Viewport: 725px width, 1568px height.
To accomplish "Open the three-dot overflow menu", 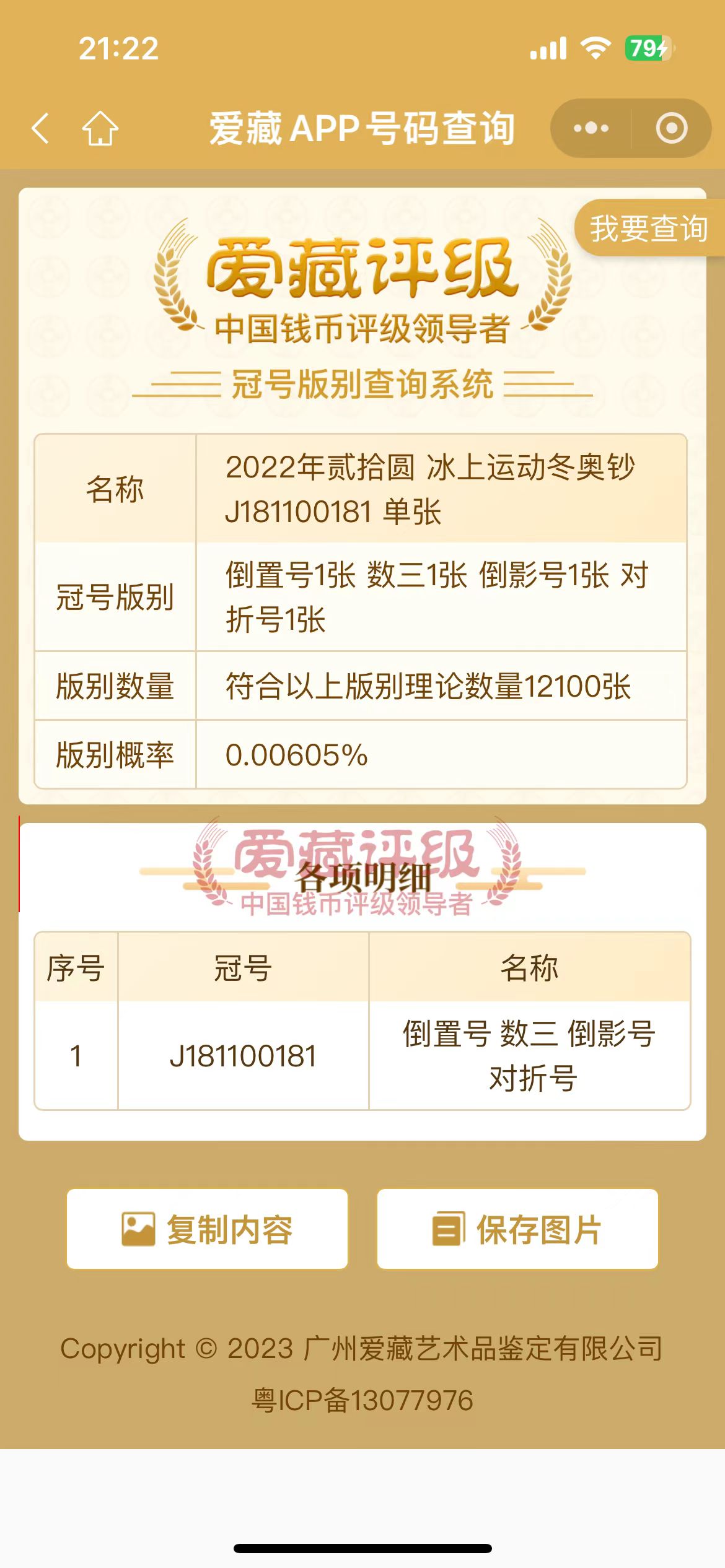I will coord(591,128).
